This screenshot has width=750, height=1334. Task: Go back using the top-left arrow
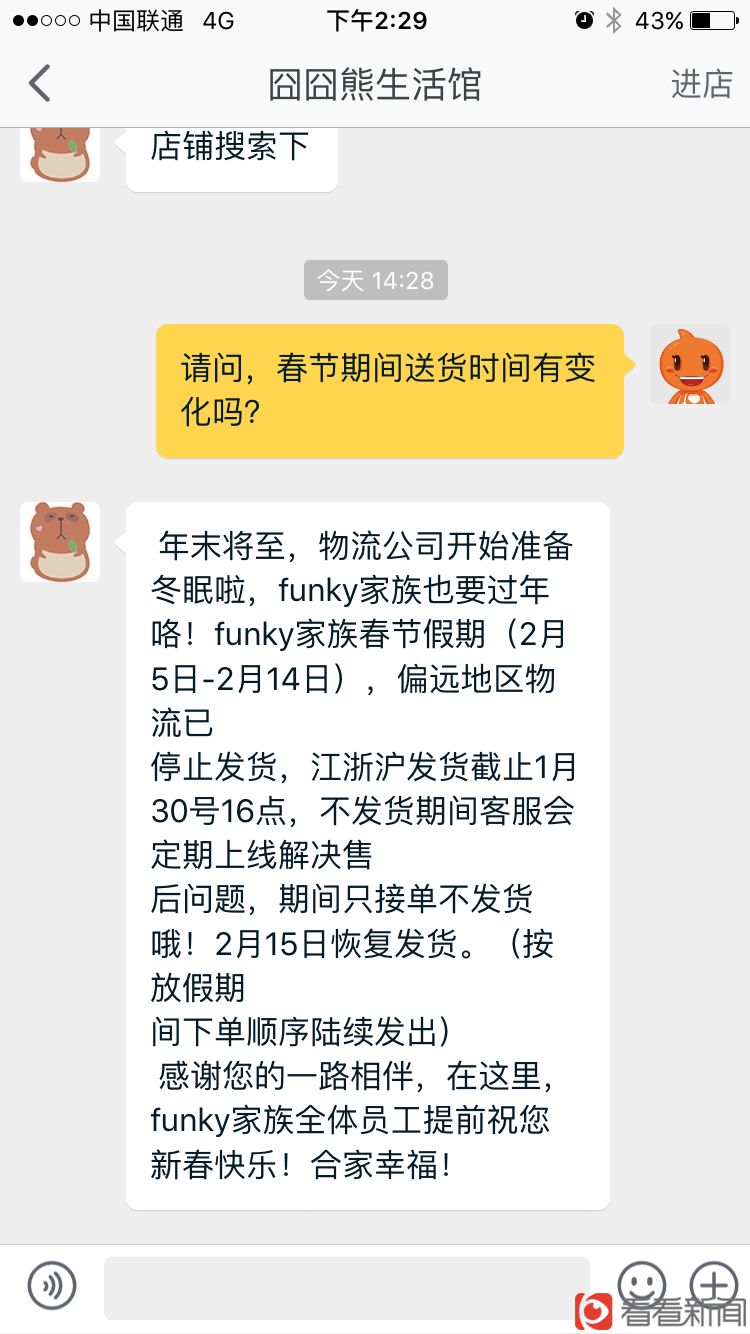point(40,84)
